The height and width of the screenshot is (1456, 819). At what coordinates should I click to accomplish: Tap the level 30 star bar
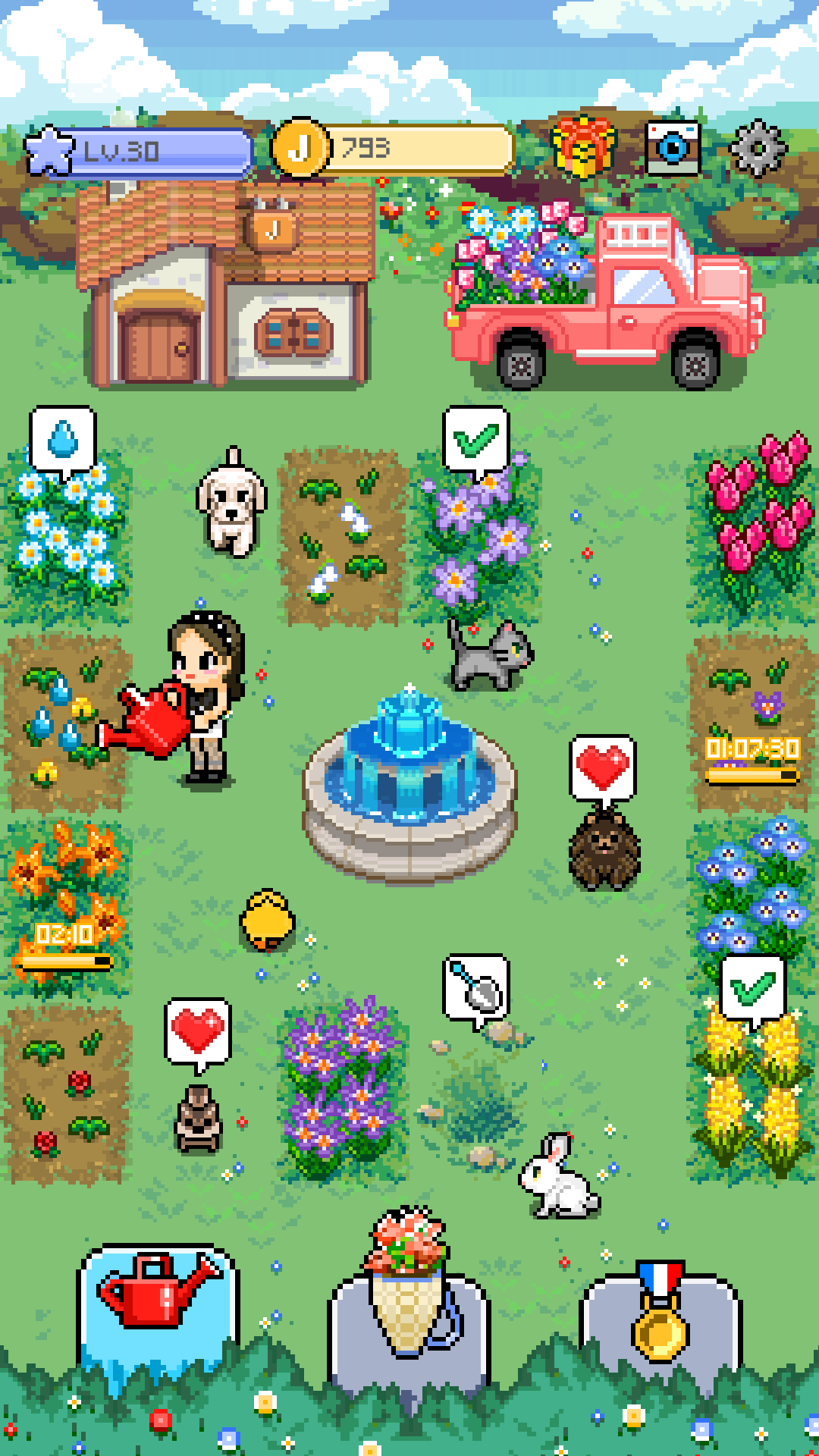point(140,150)
